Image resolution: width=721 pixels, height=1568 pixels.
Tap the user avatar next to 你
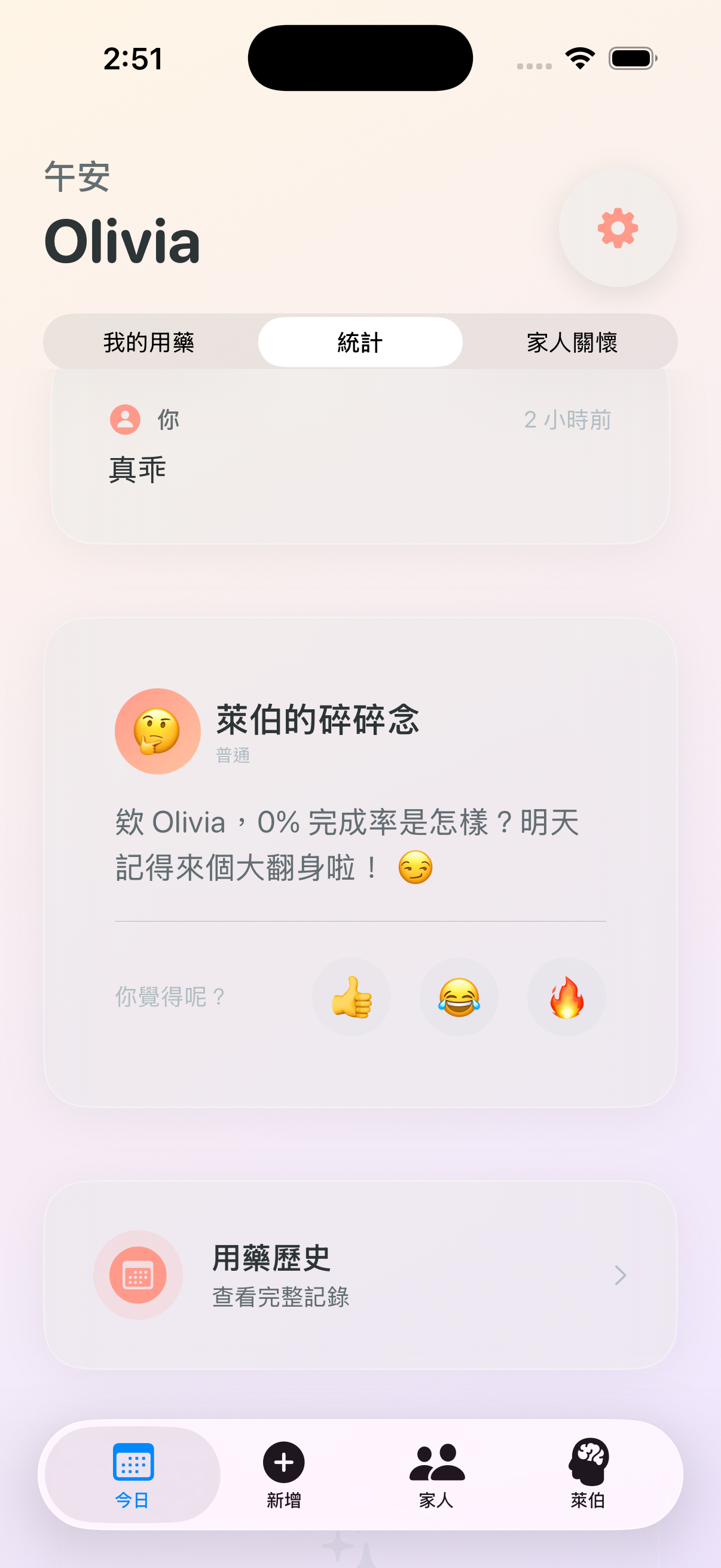(x=124, y=419)
